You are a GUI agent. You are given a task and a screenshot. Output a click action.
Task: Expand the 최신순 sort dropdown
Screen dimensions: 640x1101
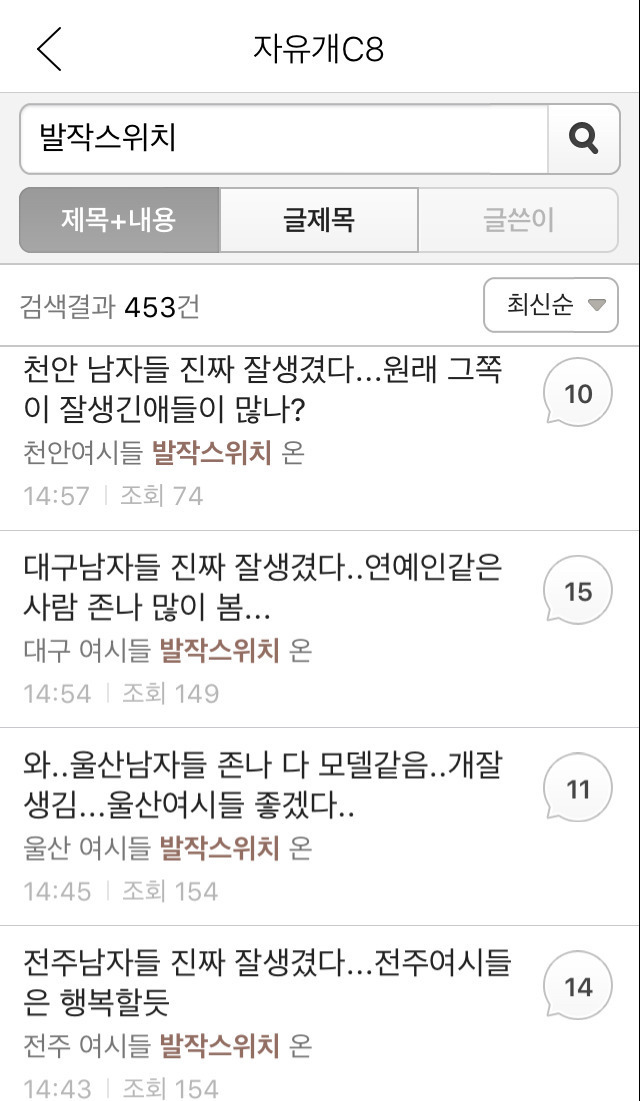[551, 305]
